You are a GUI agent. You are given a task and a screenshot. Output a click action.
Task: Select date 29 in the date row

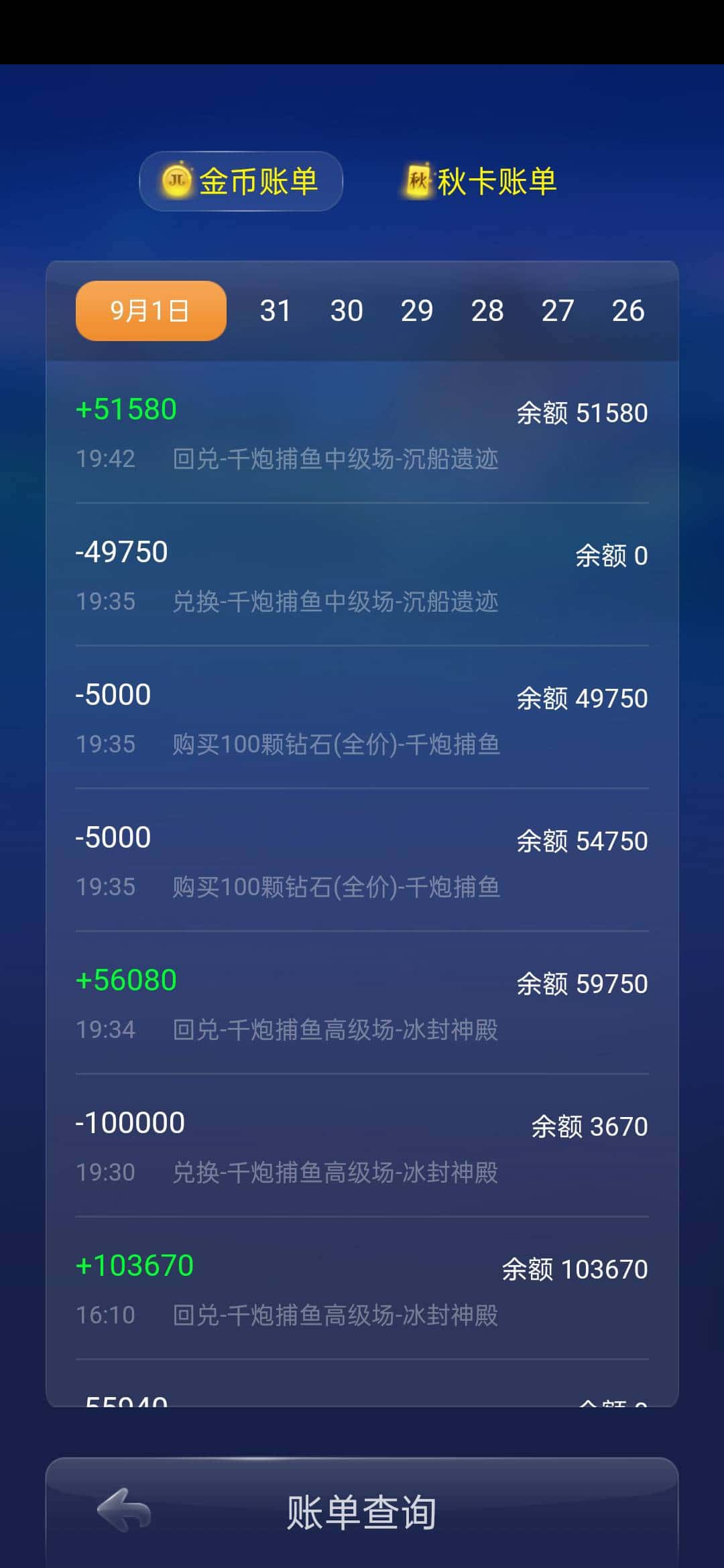(418, 311)
